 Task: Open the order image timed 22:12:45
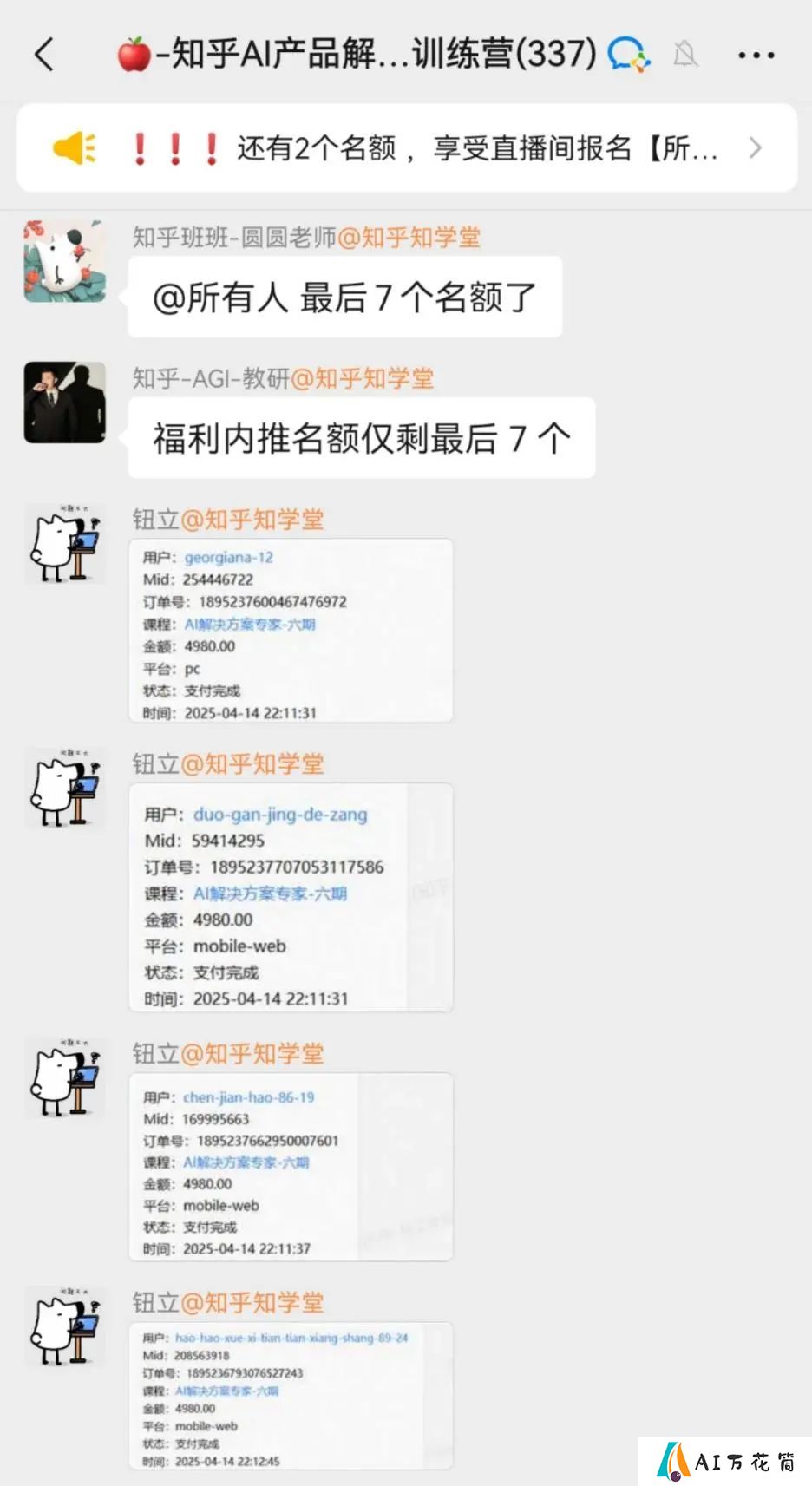click(x=291, y=1396)
